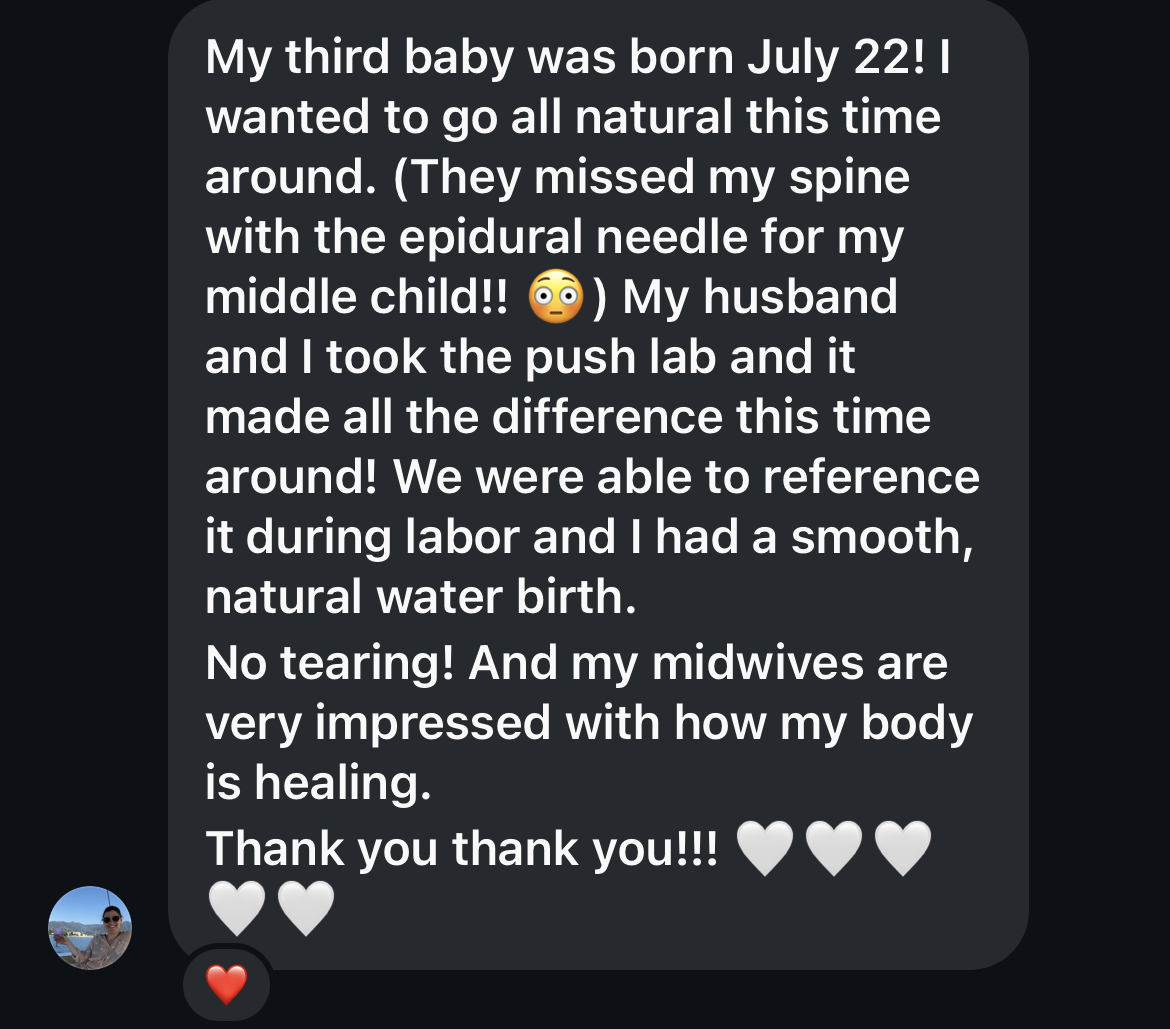Screen dimensions: 1170x1029
Task: Tap the red heart reaction below the message
Action: click(226, 985)
